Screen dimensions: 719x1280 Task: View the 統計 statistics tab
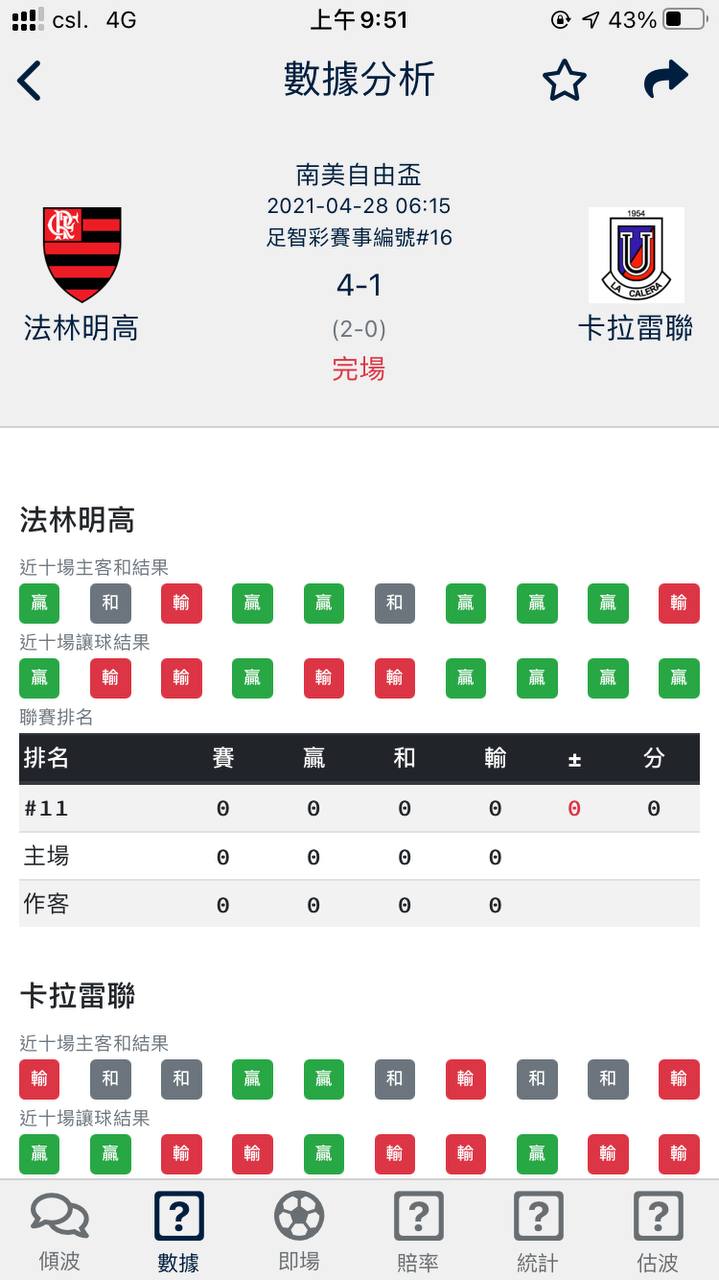click(538, 1231)
